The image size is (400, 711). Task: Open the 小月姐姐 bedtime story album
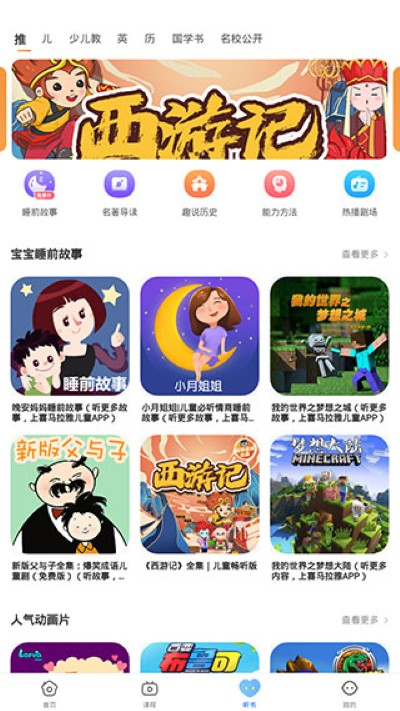(x=200, y=350)
